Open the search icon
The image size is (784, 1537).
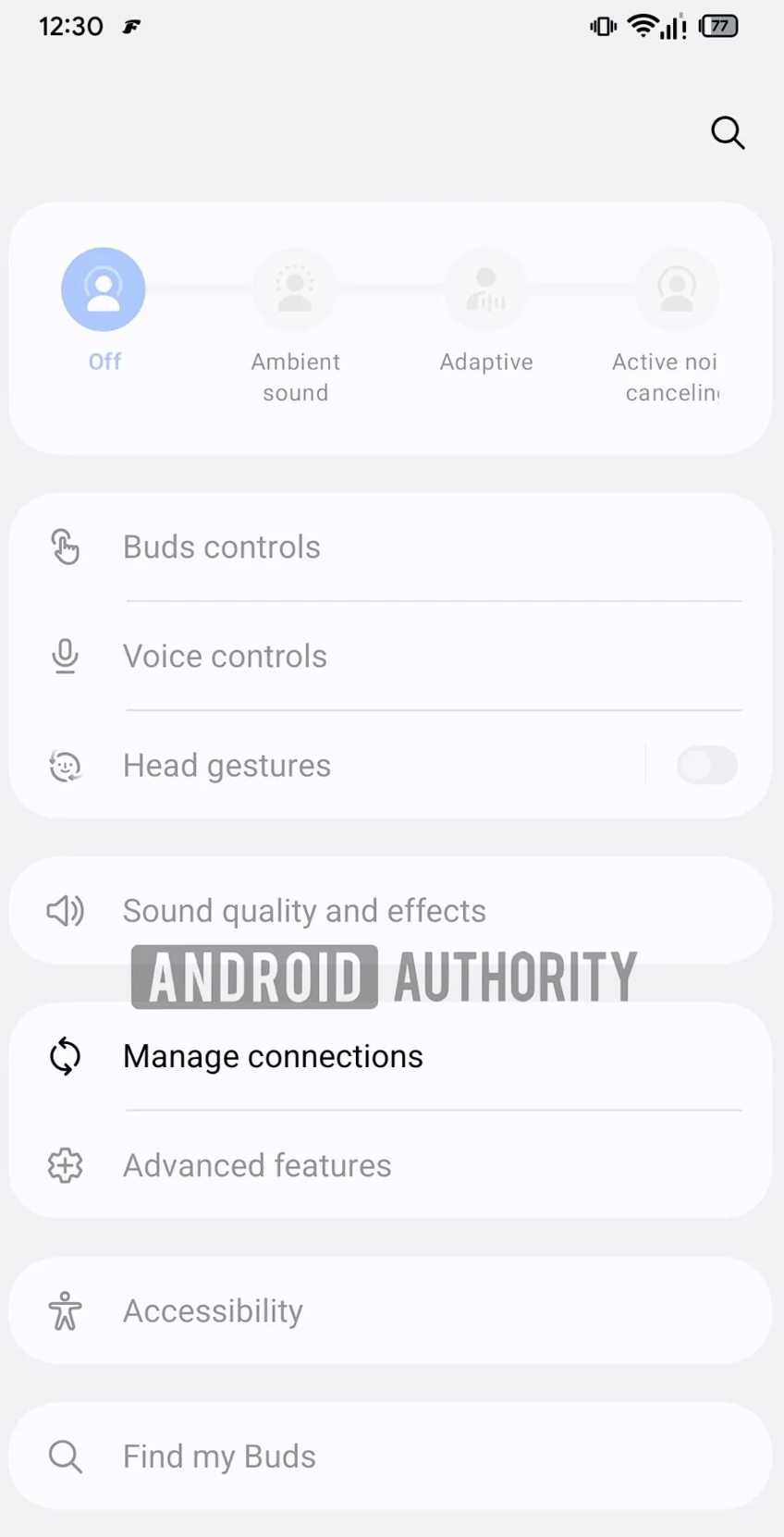pos(728,133)
